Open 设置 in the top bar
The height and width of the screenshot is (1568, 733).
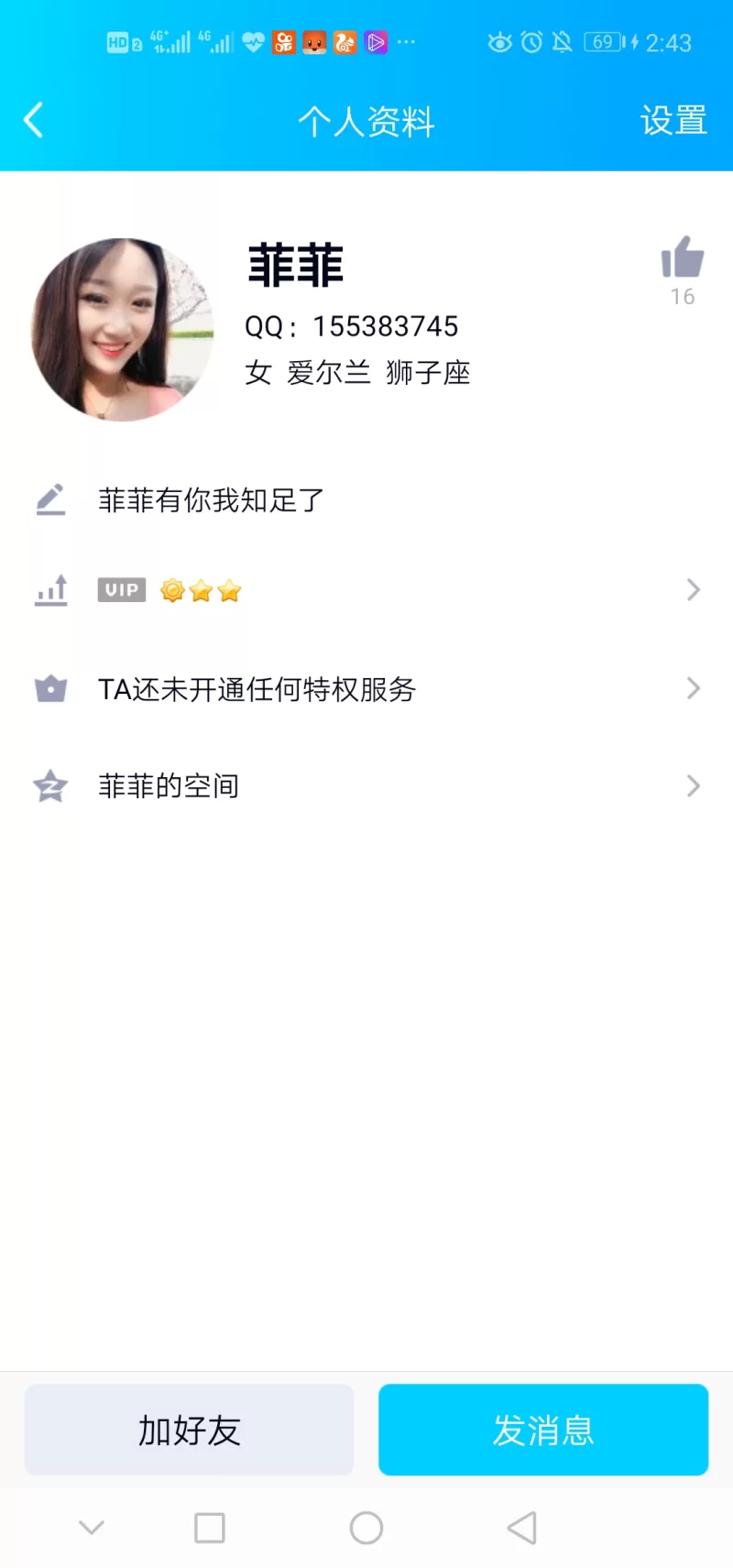click(x=673, y=121)
